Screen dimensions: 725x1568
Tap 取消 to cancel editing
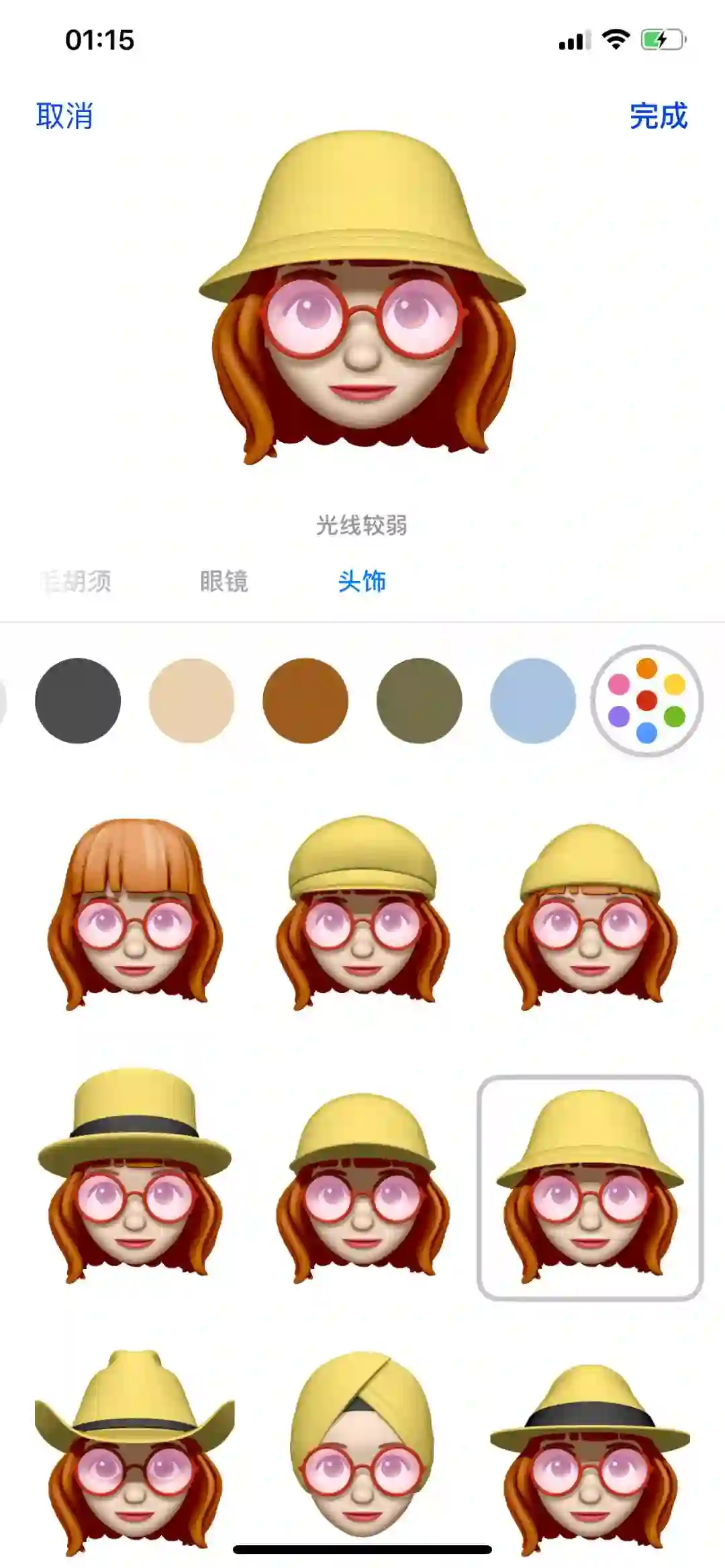click(x=64, y=116)
